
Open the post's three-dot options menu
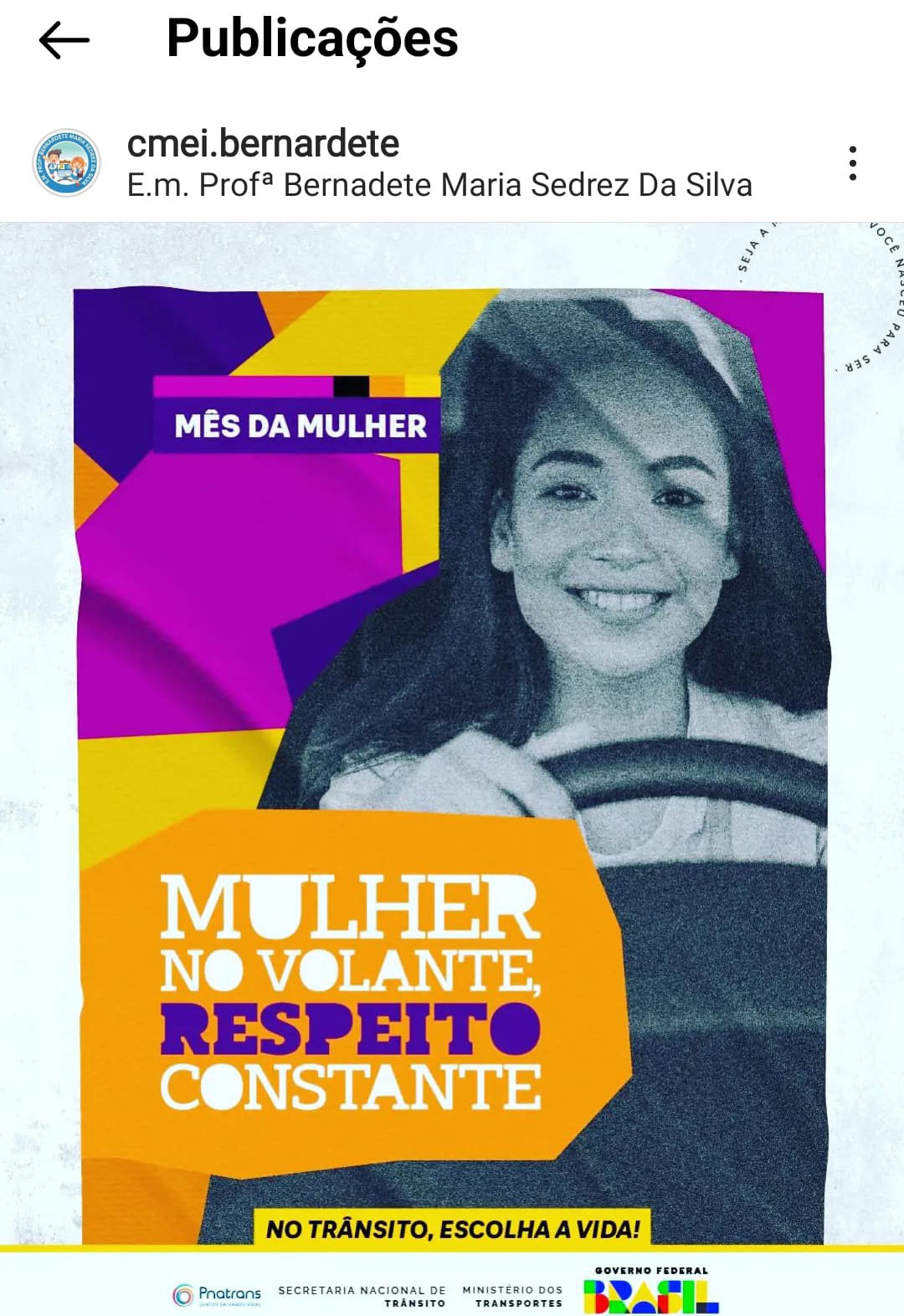click(x=852, y=163)
